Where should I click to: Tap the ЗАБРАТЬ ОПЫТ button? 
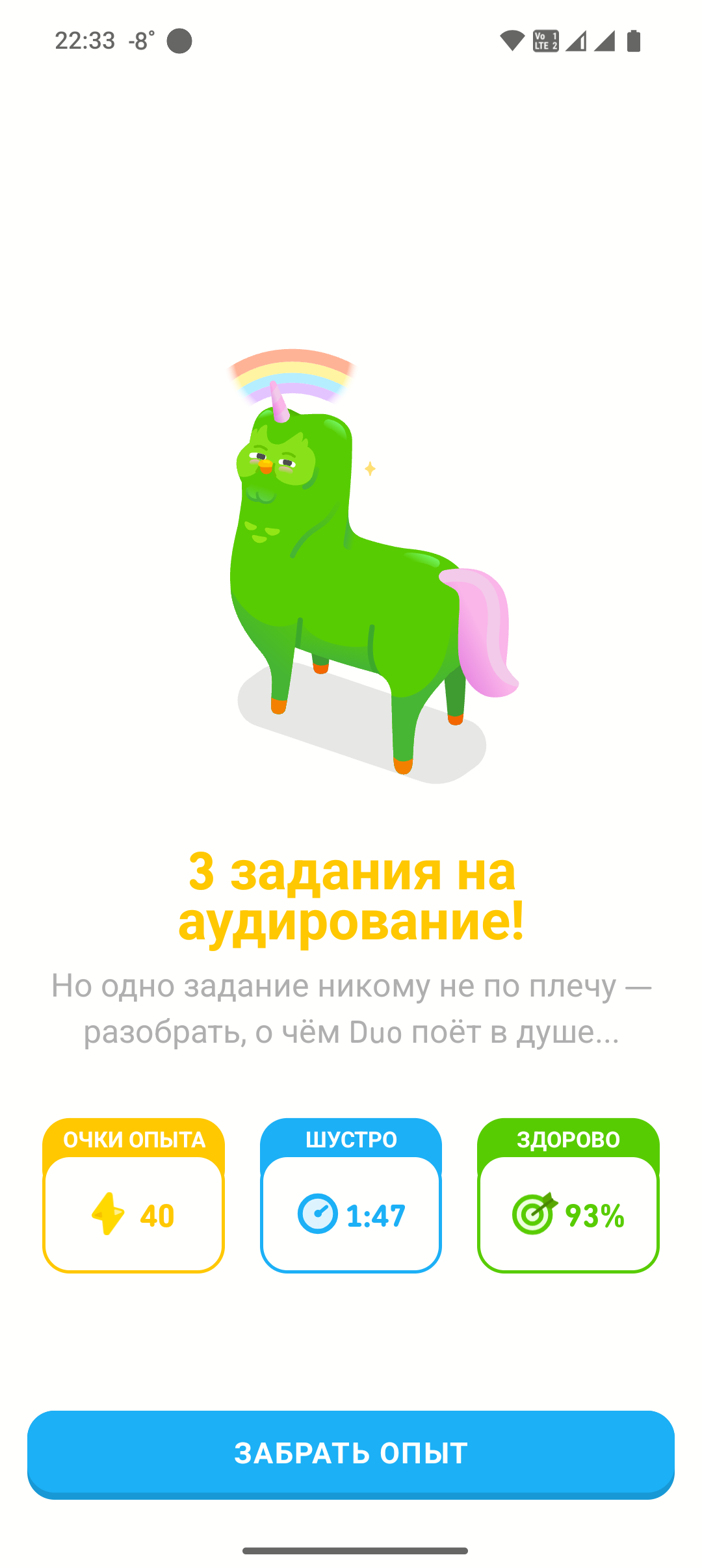351,1453
